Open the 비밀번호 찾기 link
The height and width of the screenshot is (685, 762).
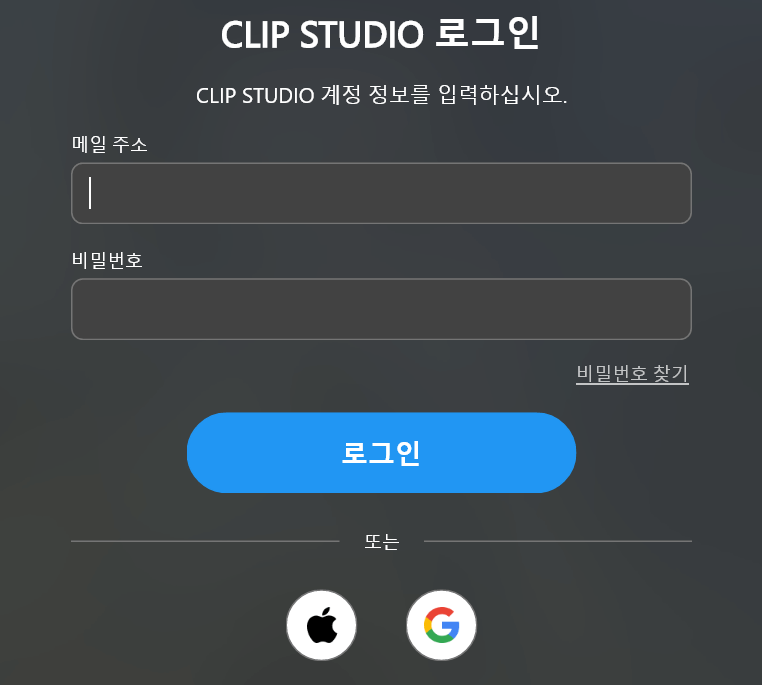point(632,374)
